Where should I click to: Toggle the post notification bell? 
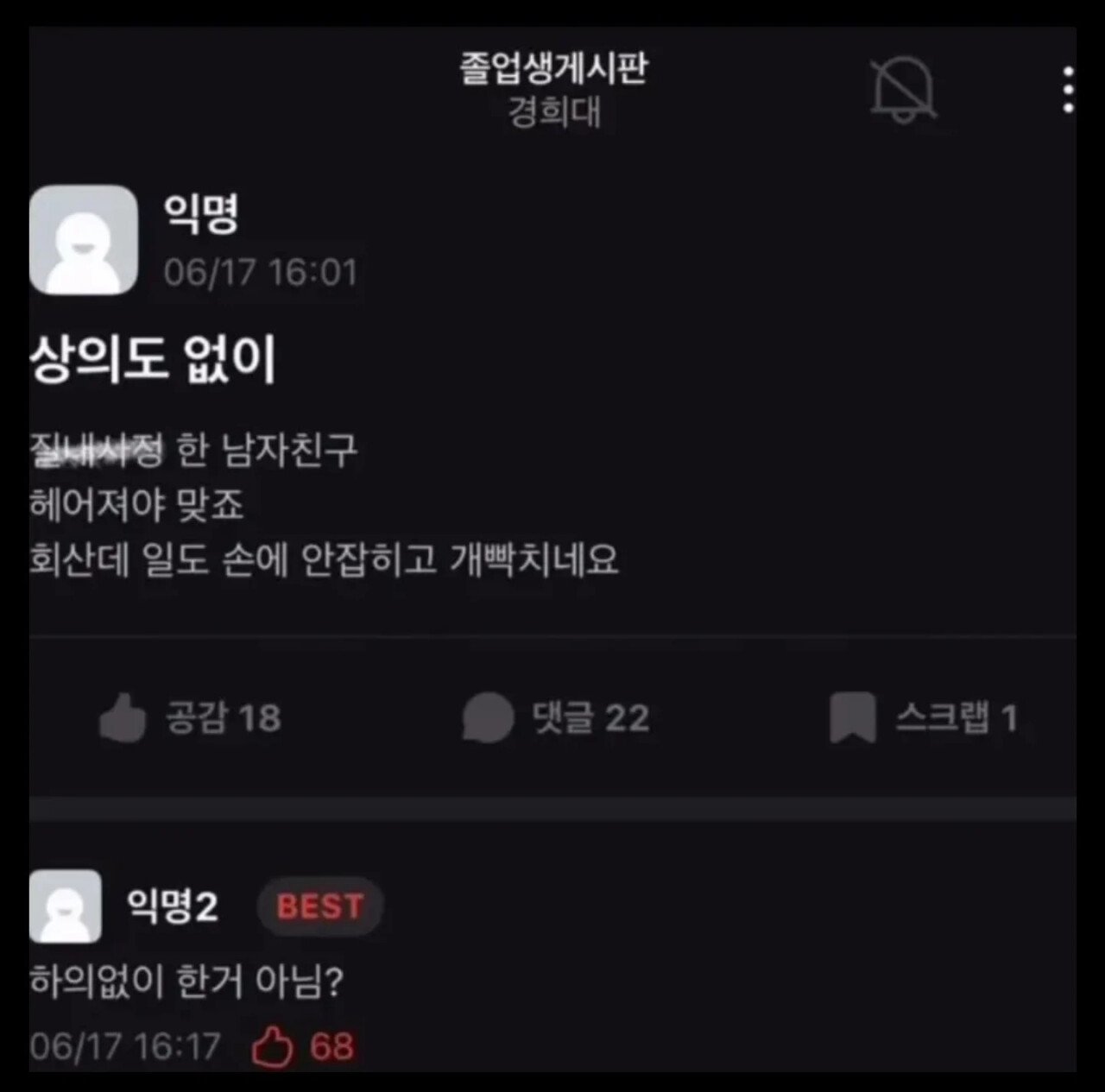(903, 90)
